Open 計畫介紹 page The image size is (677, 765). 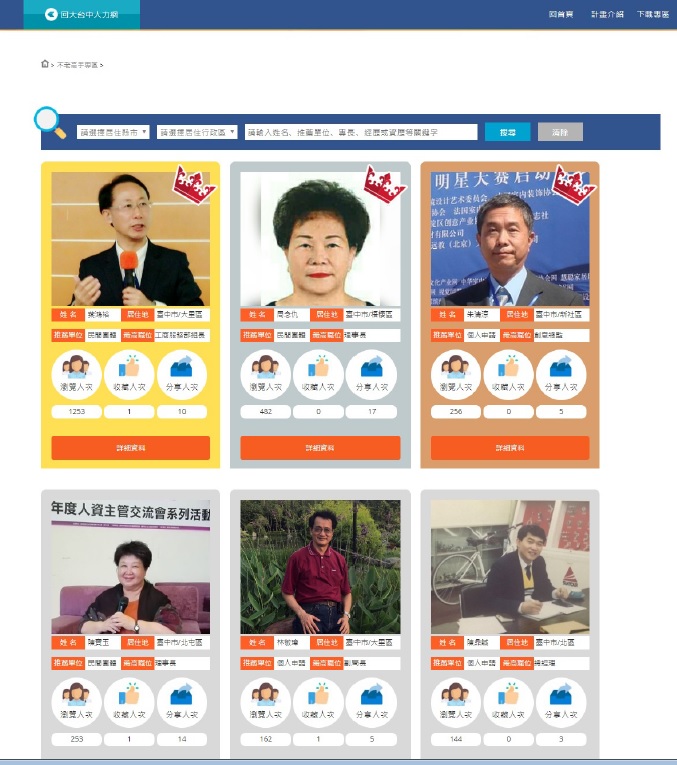coord(606,14)
